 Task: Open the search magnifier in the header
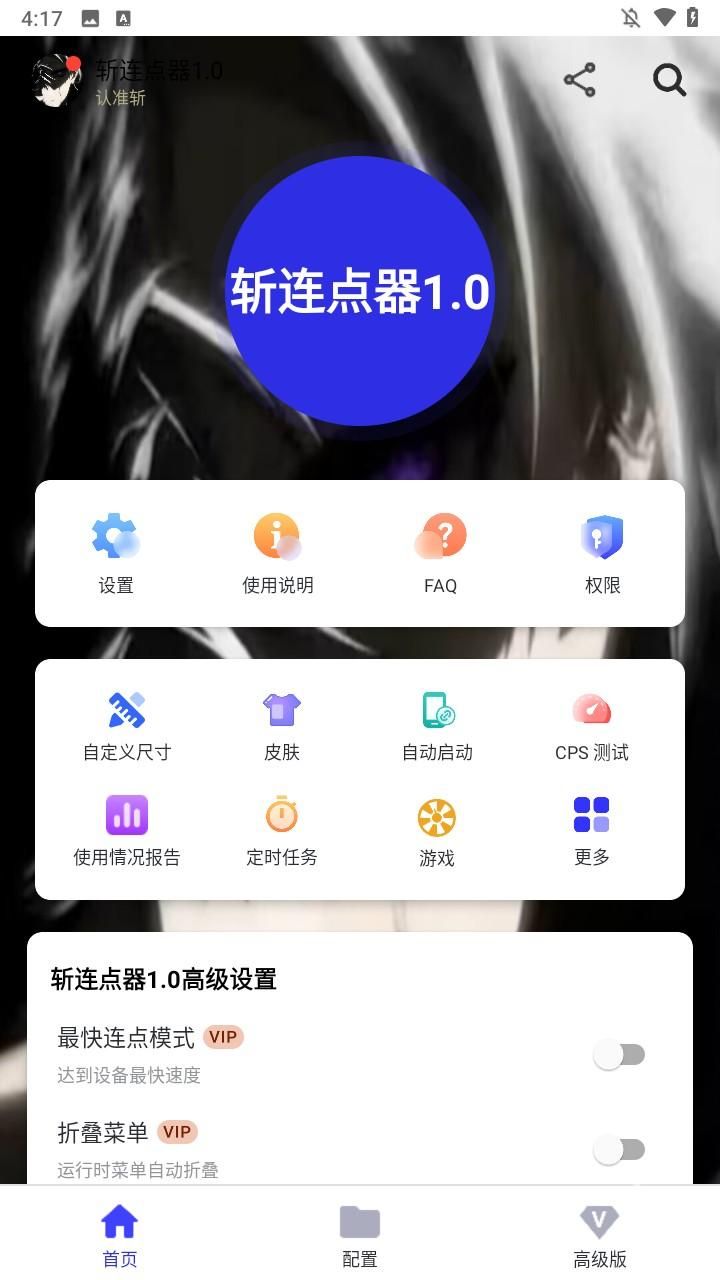tap(668, 80)
